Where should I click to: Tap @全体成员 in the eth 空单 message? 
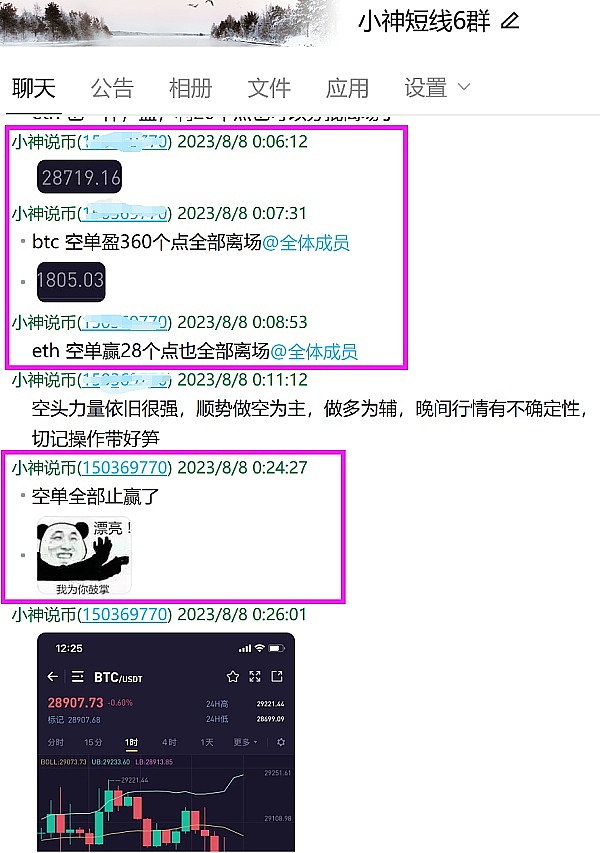point(313,351)
